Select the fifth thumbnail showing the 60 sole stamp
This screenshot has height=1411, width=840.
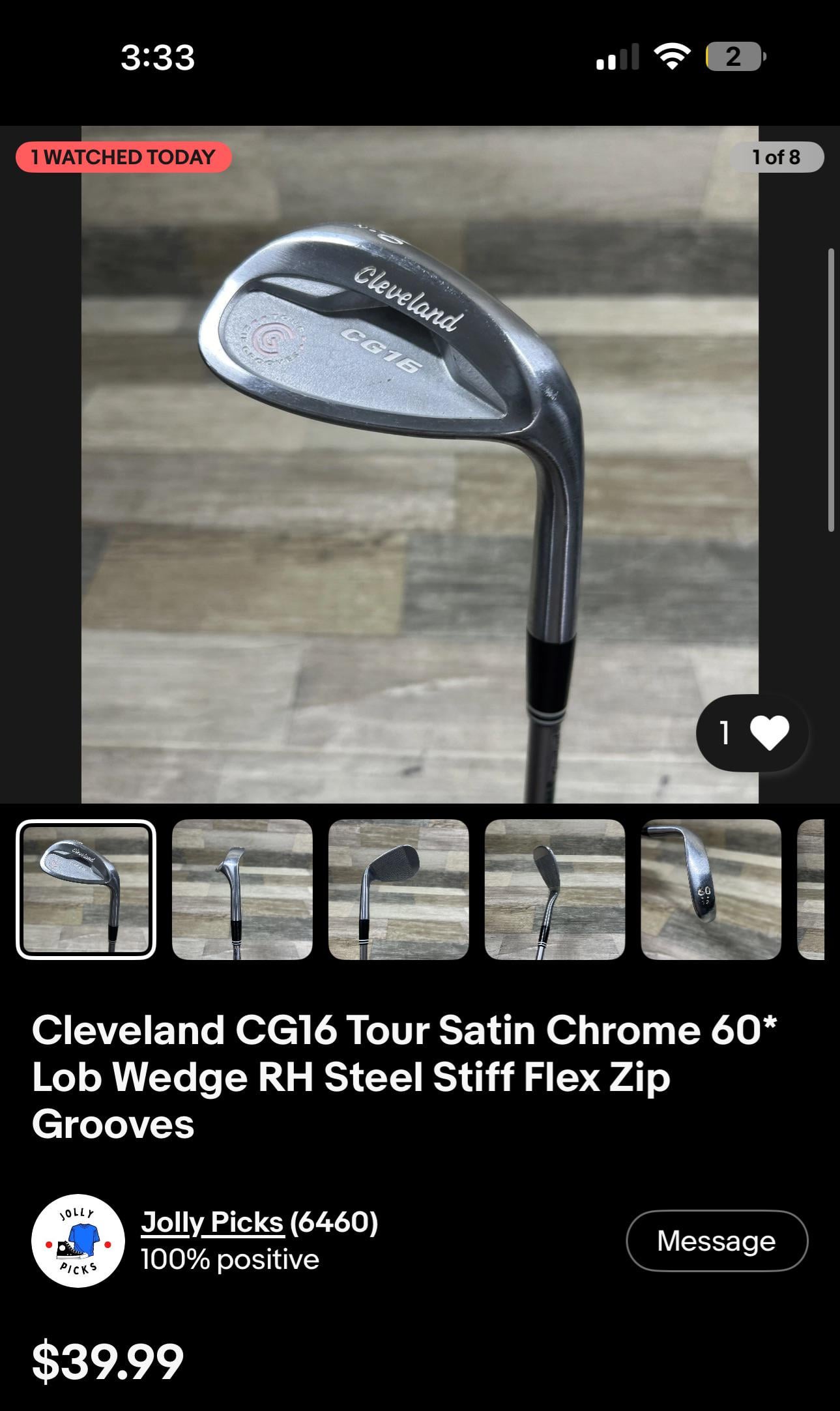click(x=711, y=889)
